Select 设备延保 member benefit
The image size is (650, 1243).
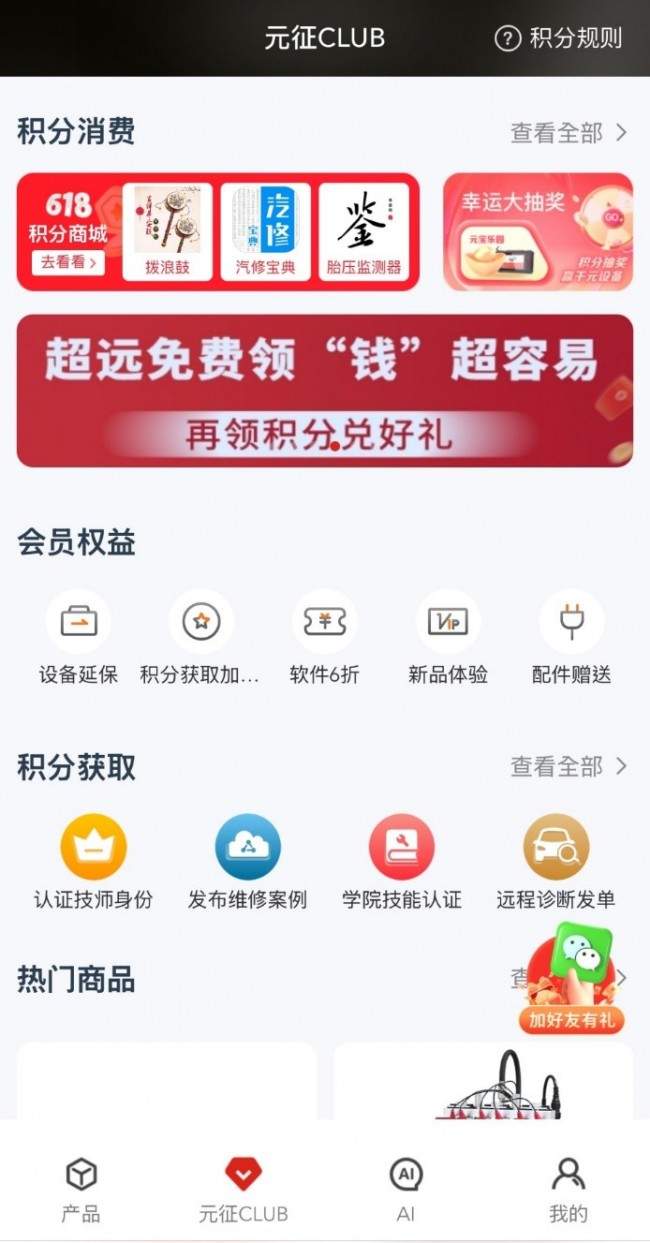78,638
